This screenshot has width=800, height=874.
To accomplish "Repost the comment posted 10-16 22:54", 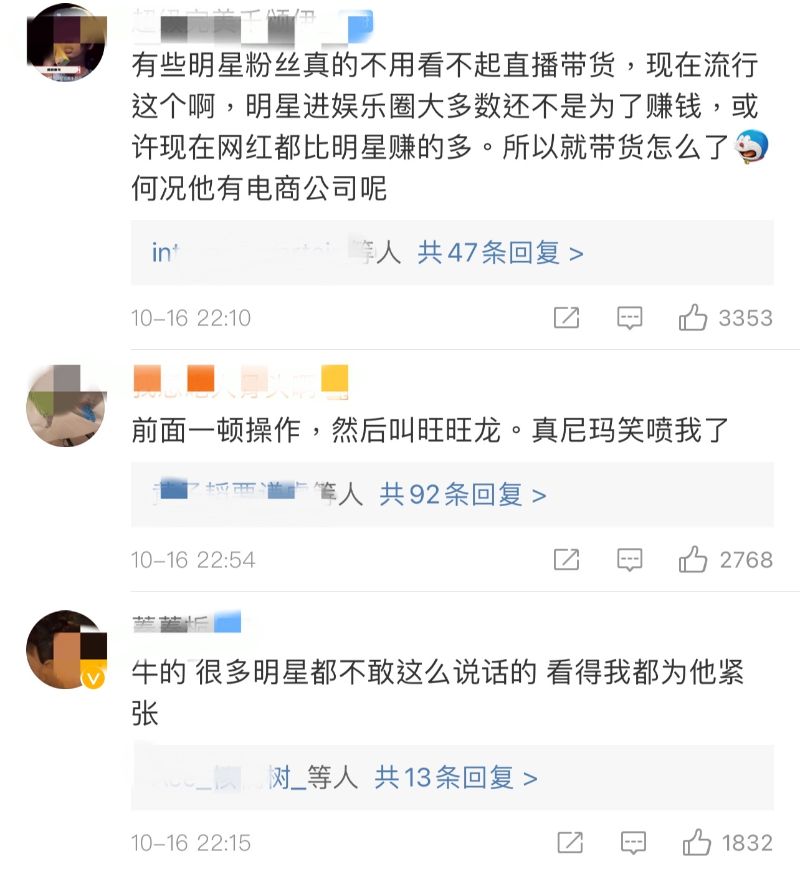I will [x=566, y=560].
